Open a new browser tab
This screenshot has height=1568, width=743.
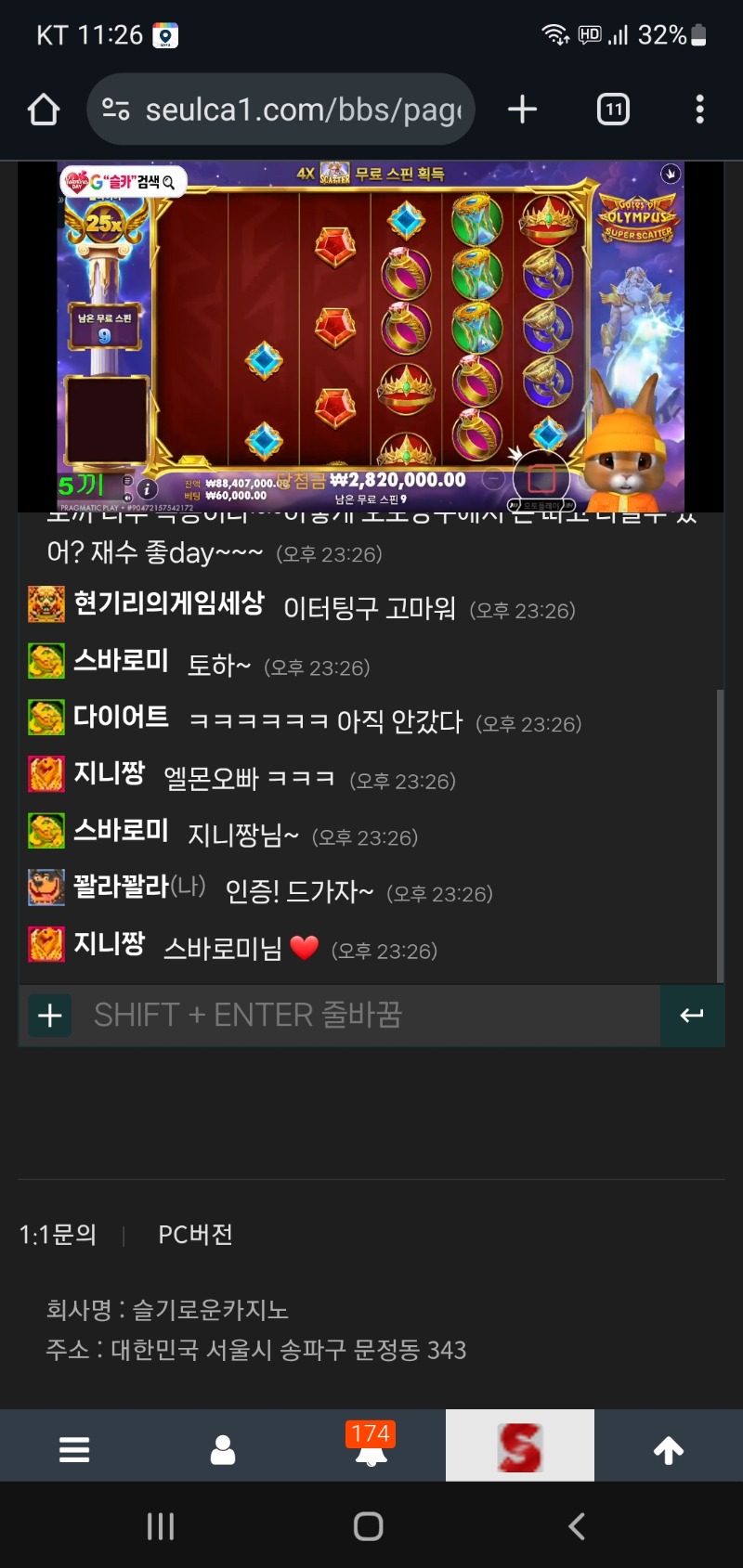tap(523, 110)
